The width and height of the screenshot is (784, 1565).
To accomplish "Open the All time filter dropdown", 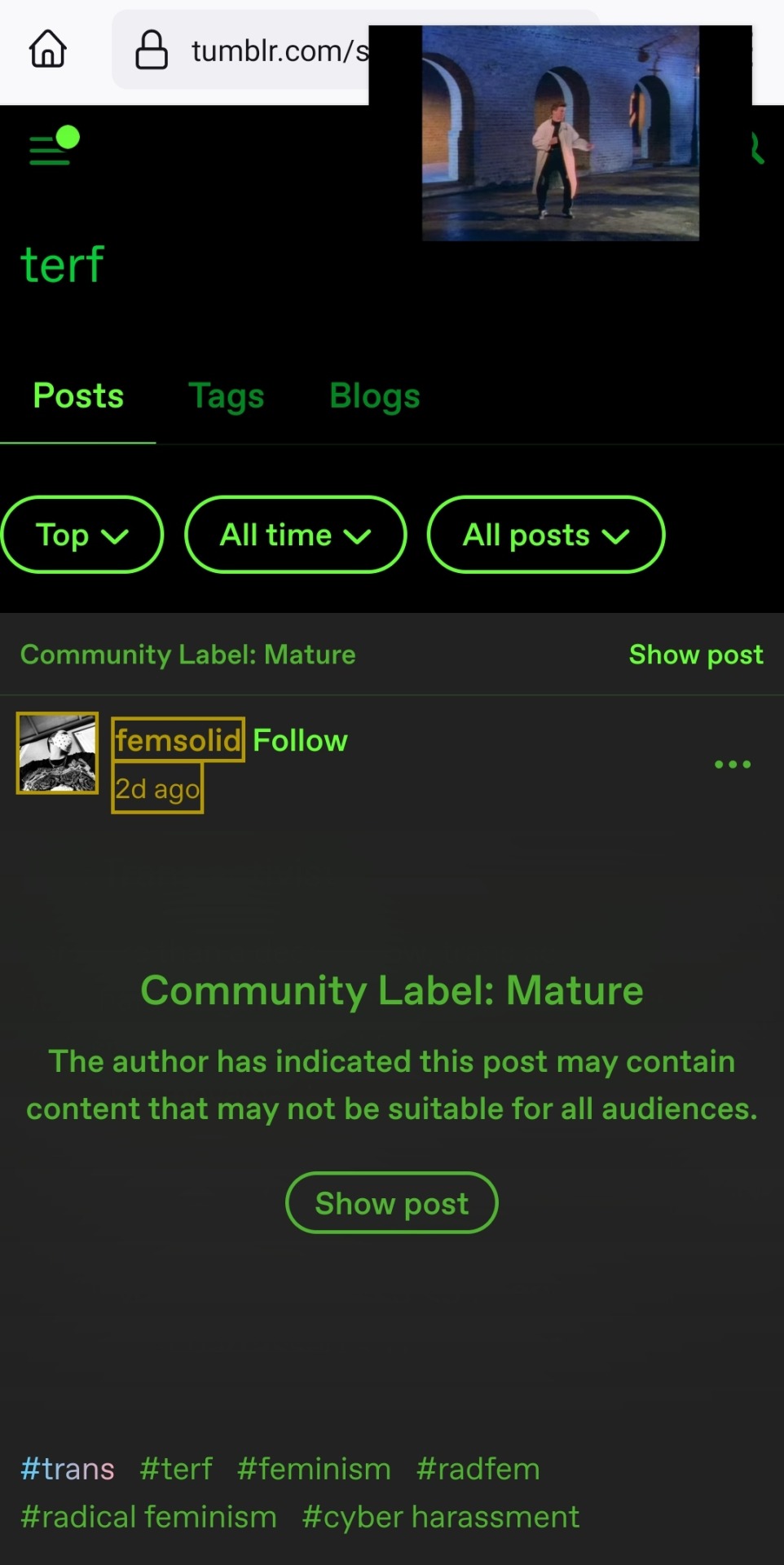I will click(x=295, y=535).
